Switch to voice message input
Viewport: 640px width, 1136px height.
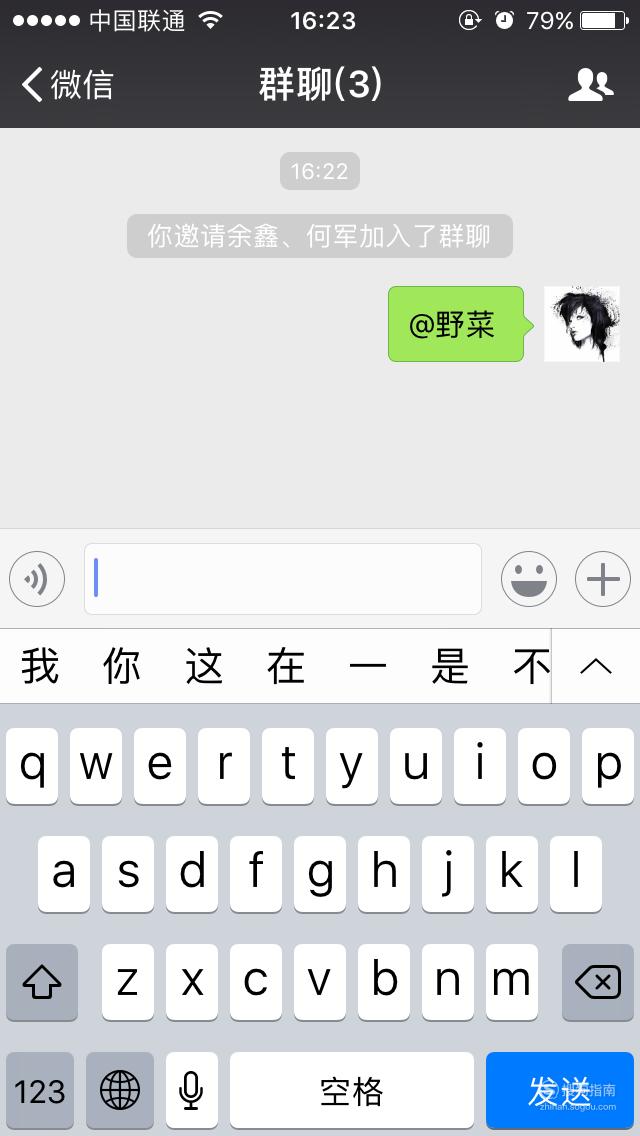pos(37,579)
